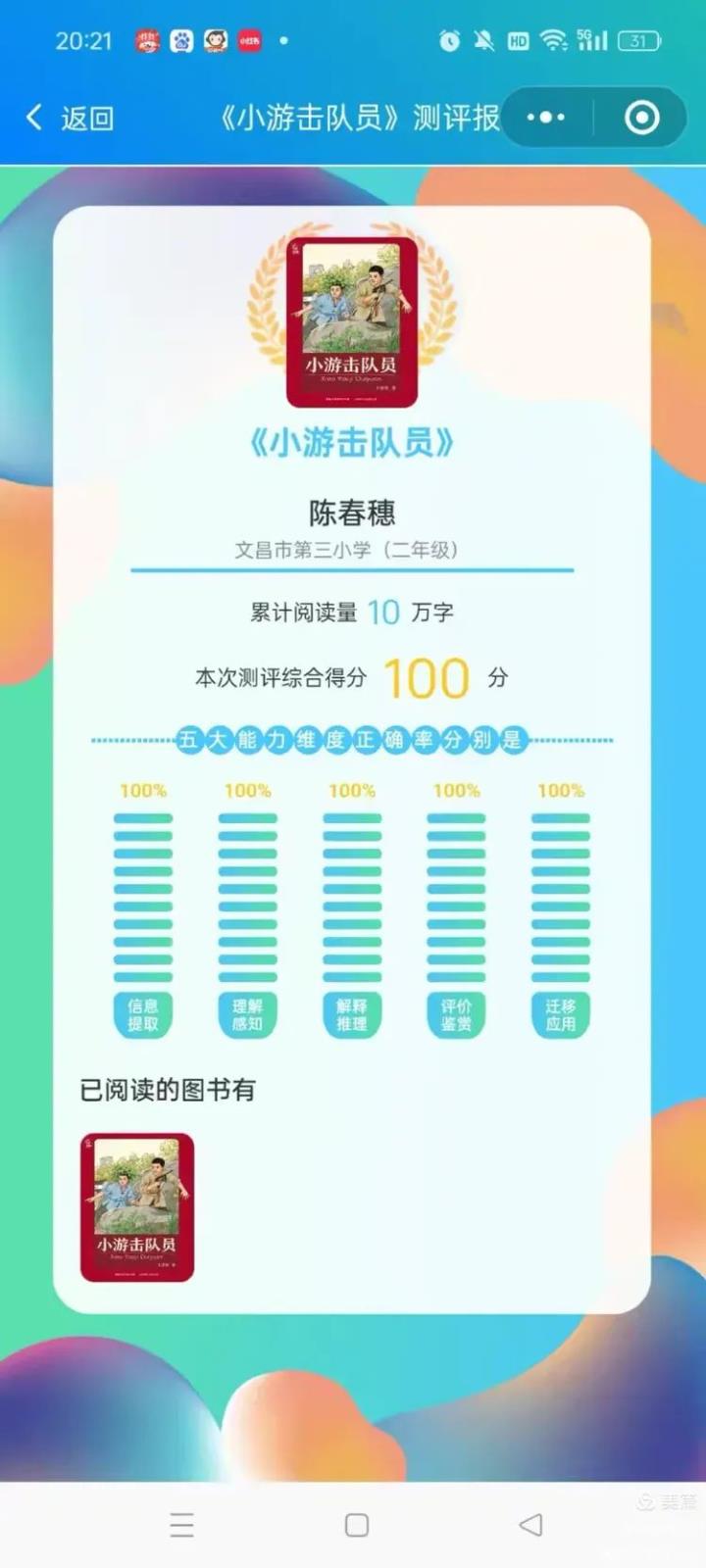Open the mini program more-options menu
The width and height of the screenshot is (706, 1568).
[x=546, y=118]
